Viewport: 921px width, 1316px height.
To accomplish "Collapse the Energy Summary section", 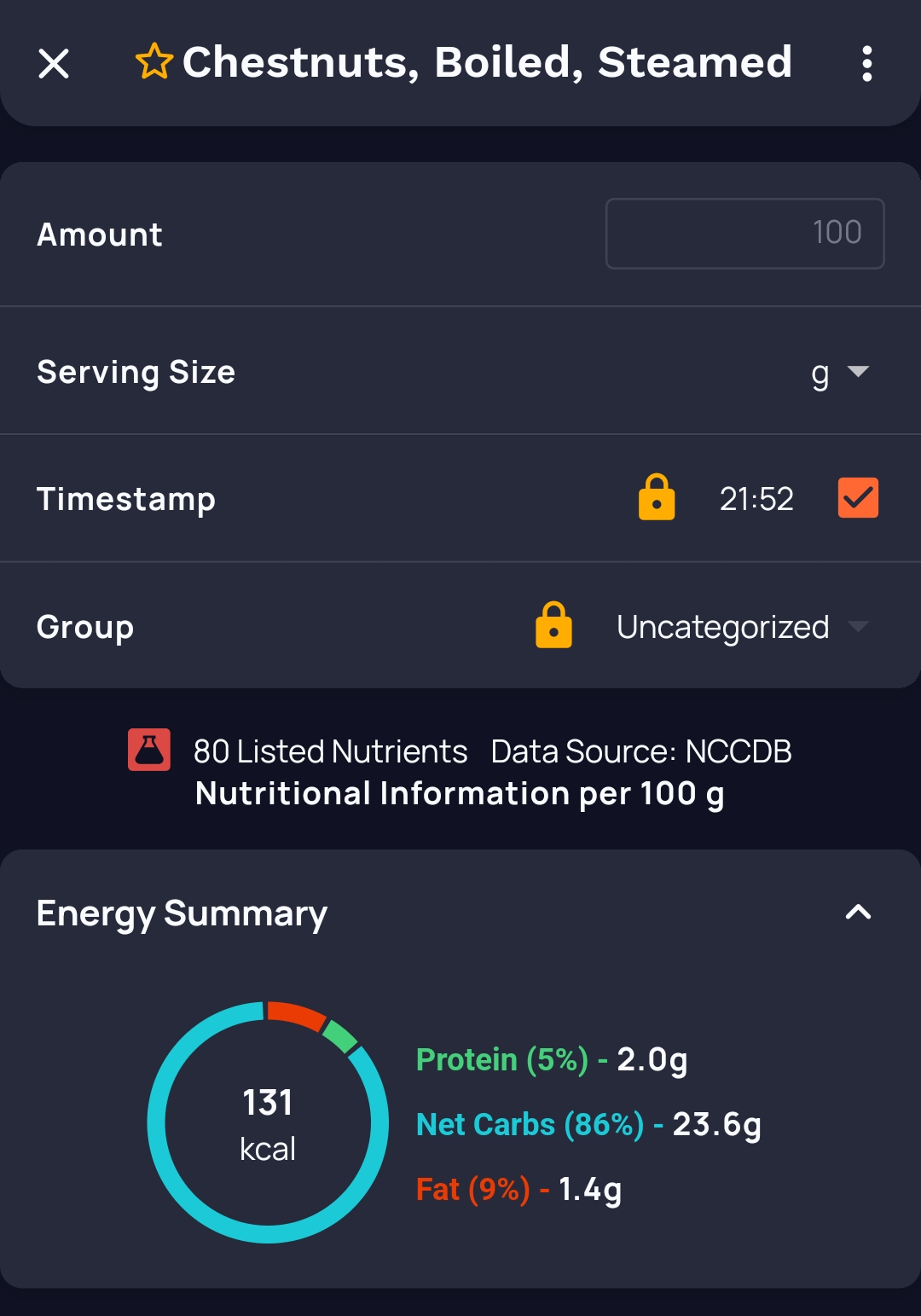I will point(858,913).
